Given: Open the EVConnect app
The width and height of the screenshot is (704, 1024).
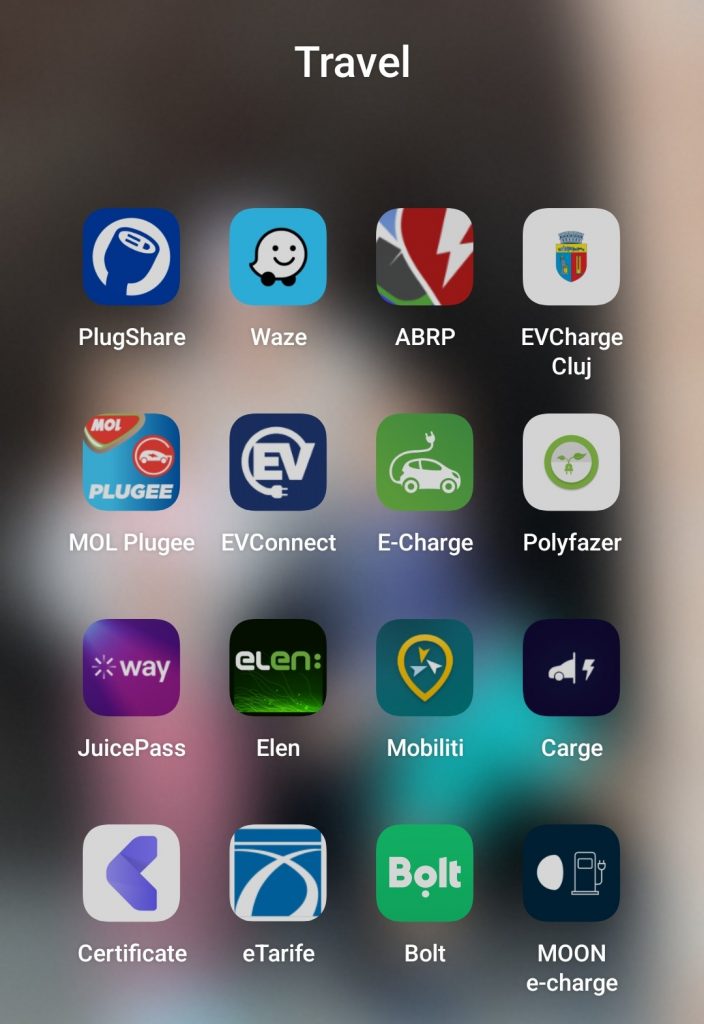Looking at the screenshot, I should [x=278, y=462].
